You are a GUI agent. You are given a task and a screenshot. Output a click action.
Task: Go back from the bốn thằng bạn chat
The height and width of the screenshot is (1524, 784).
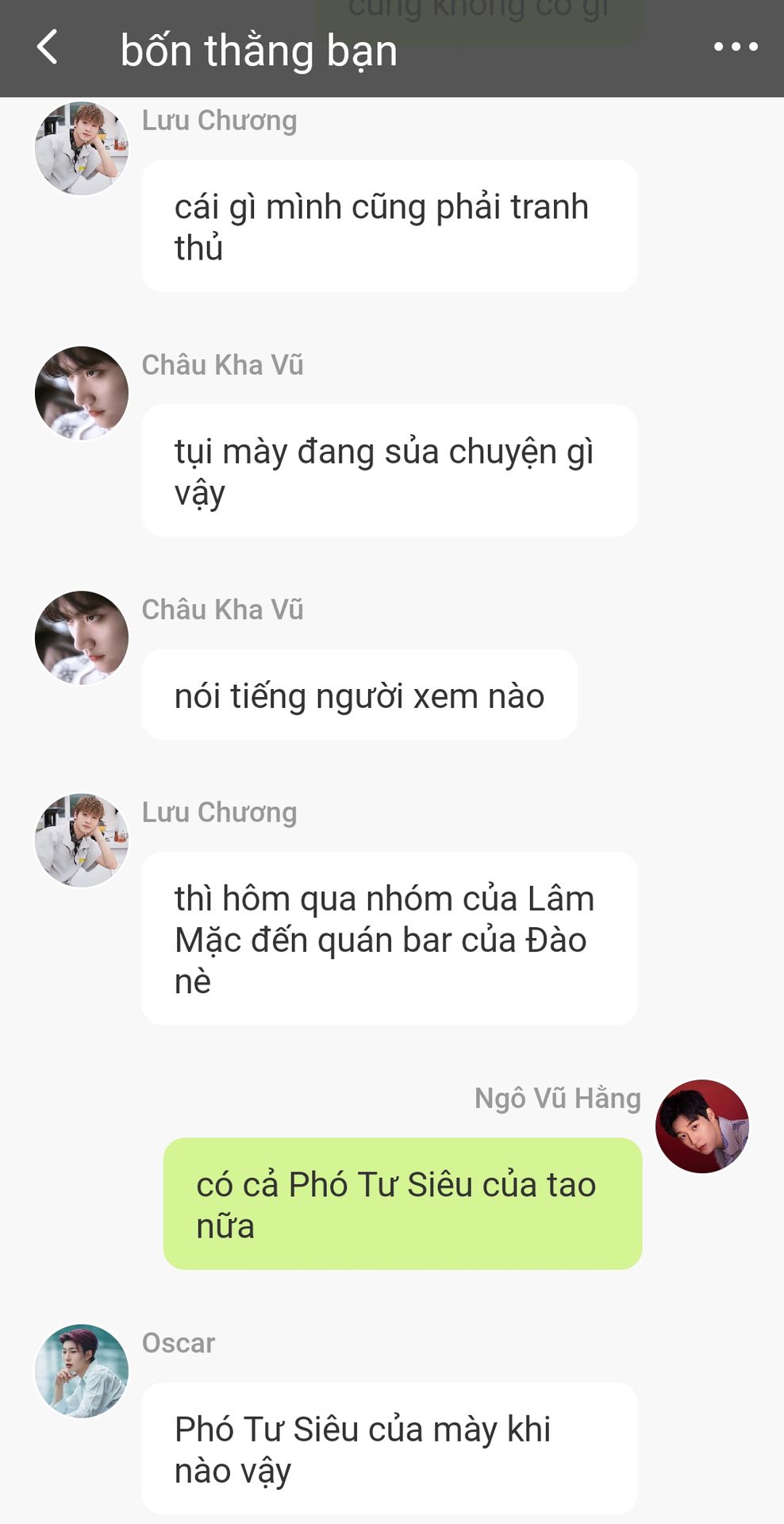point(48,48)
